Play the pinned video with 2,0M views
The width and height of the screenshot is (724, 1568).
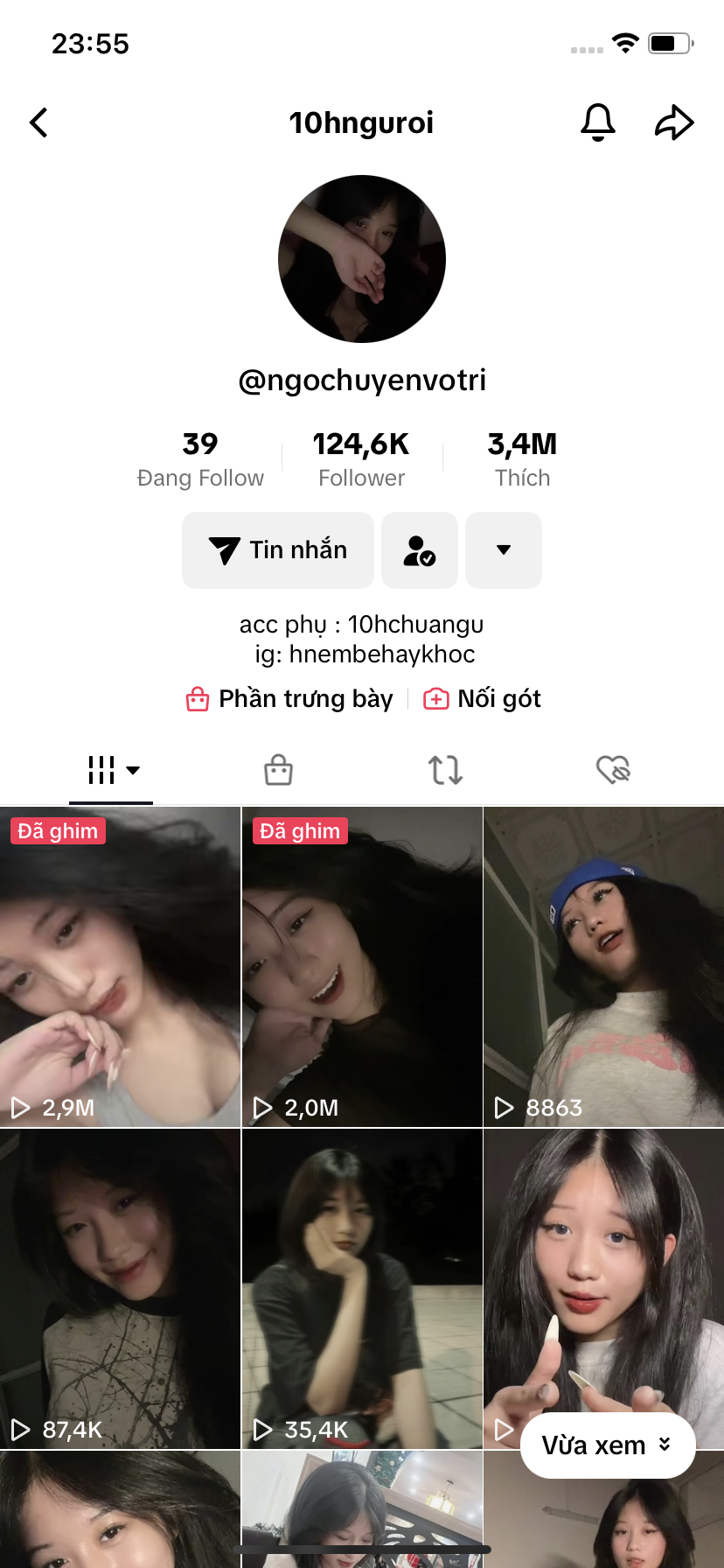[362, 967]
